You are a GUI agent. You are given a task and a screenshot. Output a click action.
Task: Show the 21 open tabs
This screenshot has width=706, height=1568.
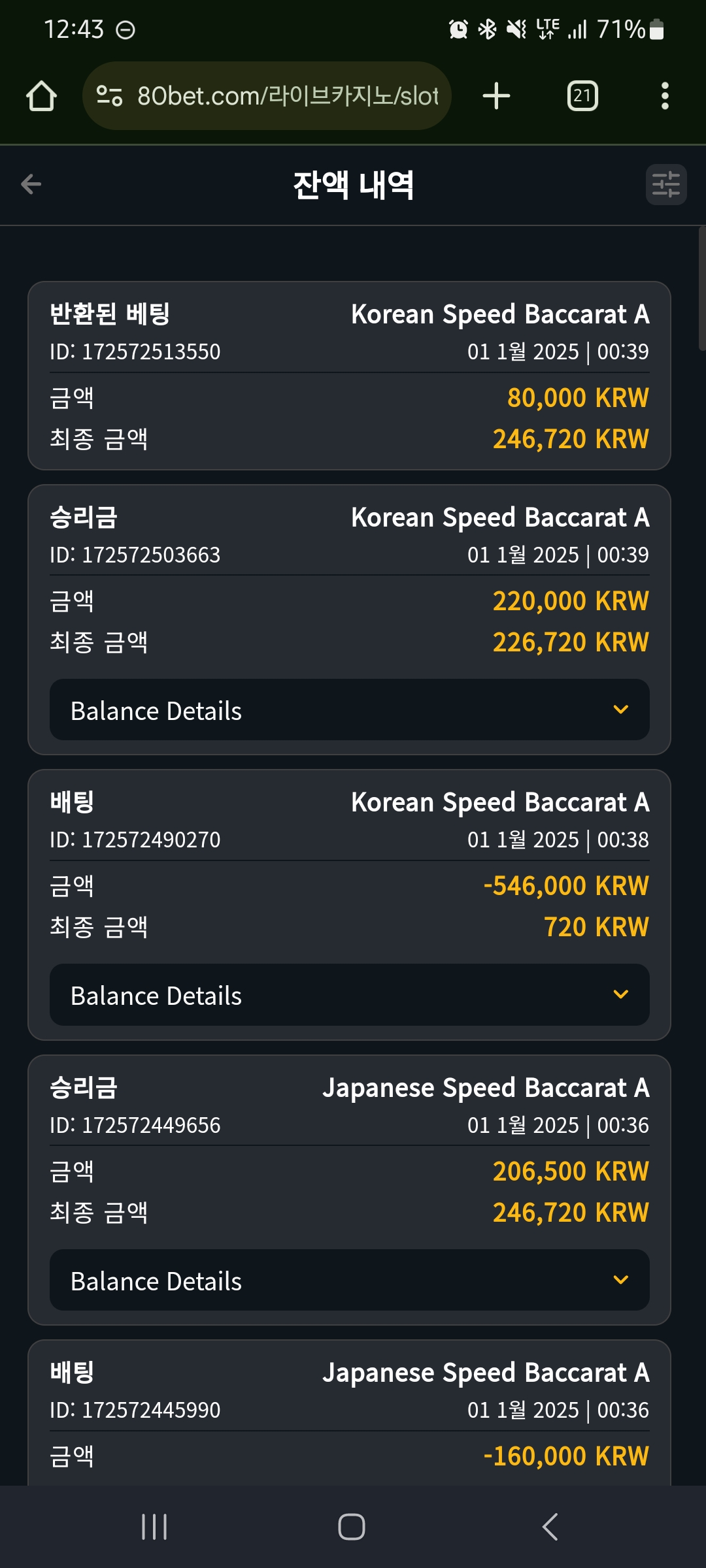coord(582,96)
